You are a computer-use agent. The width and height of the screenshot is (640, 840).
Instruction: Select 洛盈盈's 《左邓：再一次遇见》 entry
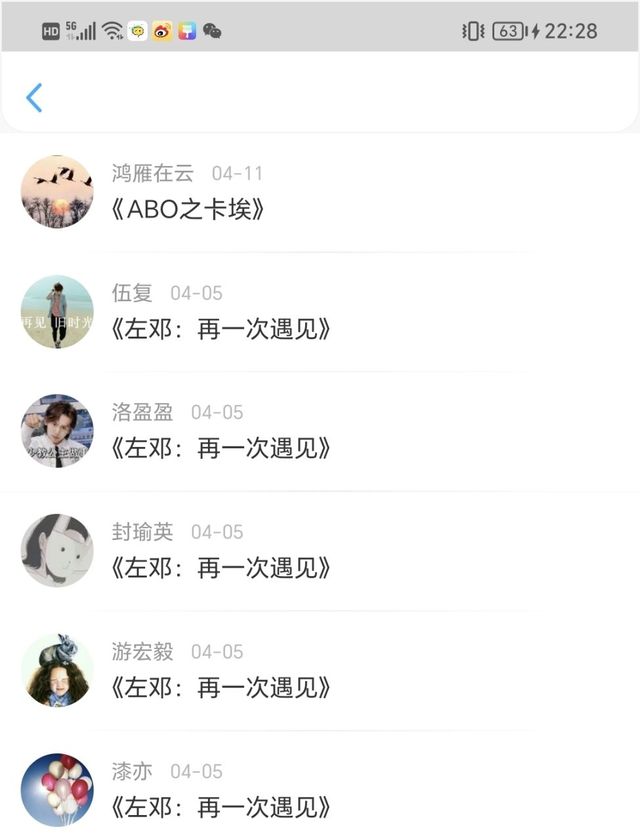click(221, 448)
